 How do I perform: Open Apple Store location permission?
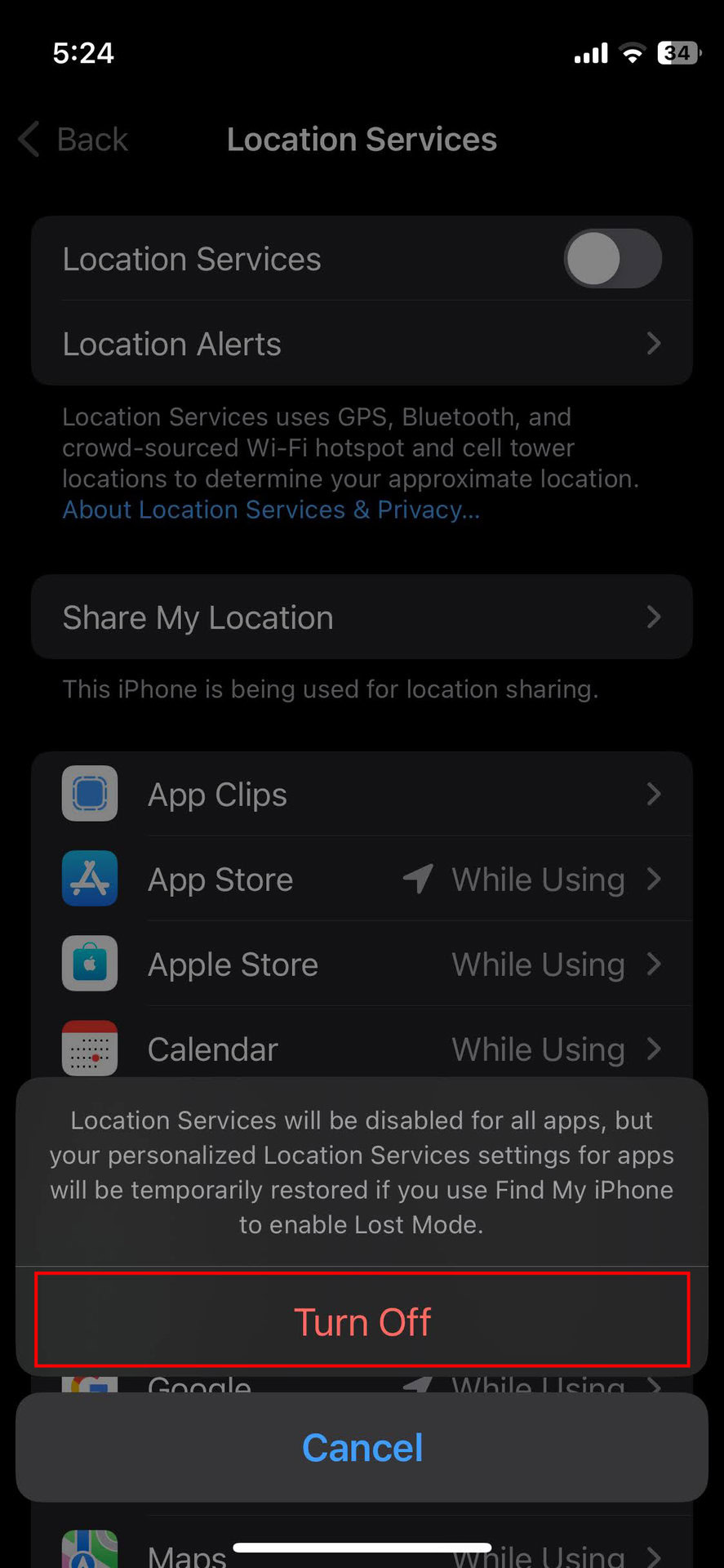tap(362, 964)
